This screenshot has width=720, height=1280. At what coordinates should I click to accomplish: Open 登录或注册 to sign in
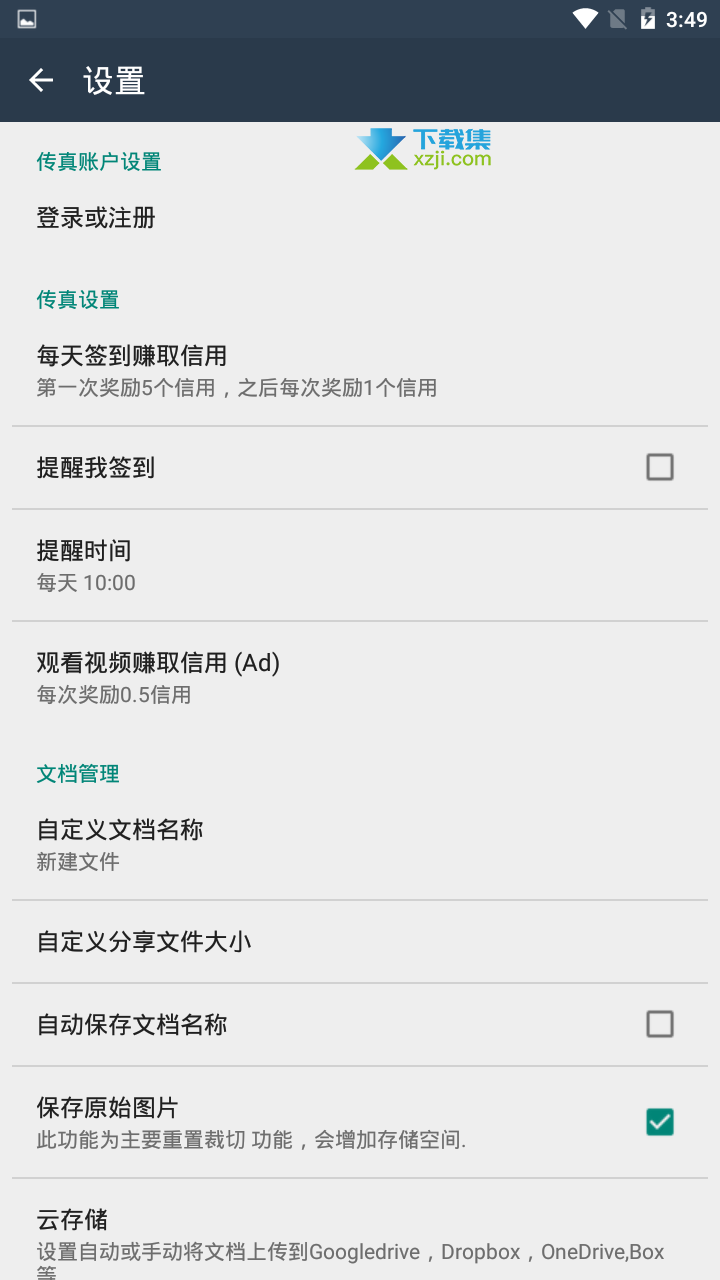pyautogui.click(x=360, y=218)
